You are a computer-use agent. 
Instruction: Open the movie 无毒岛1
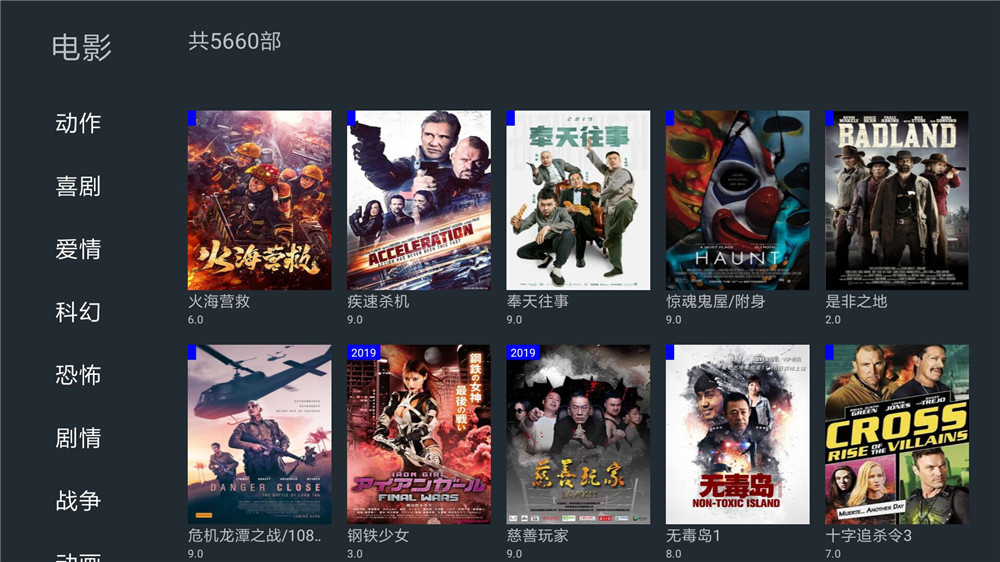(737, 434)
